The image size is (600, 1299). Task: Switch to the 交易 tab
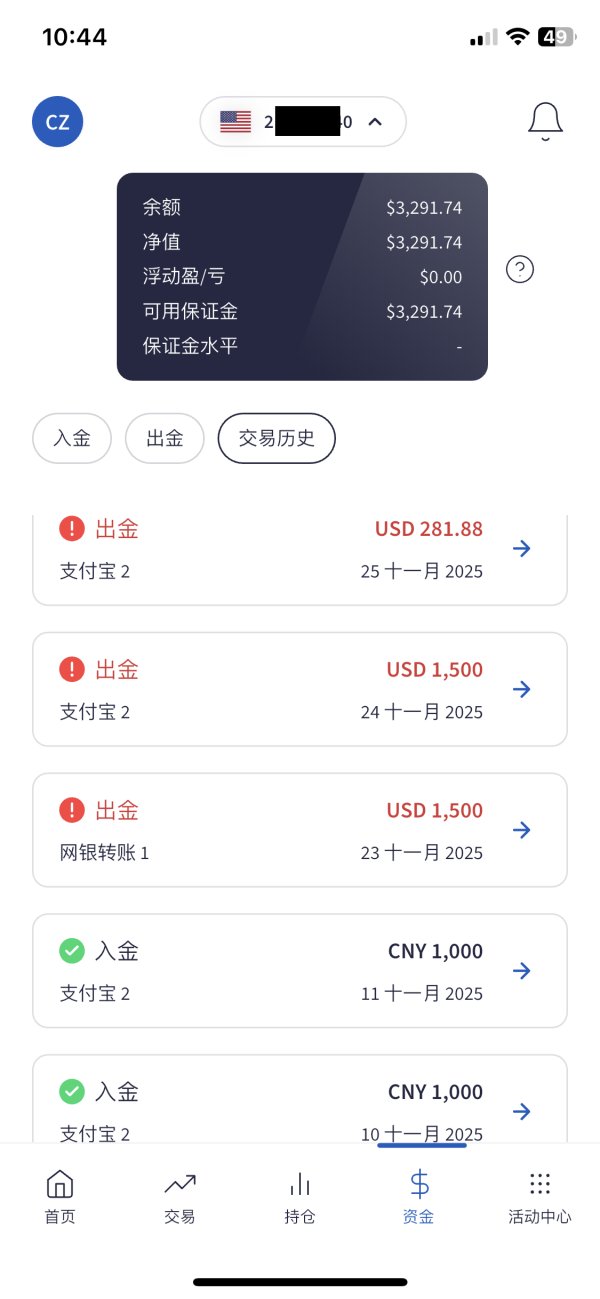click(x=180, y=1198)
